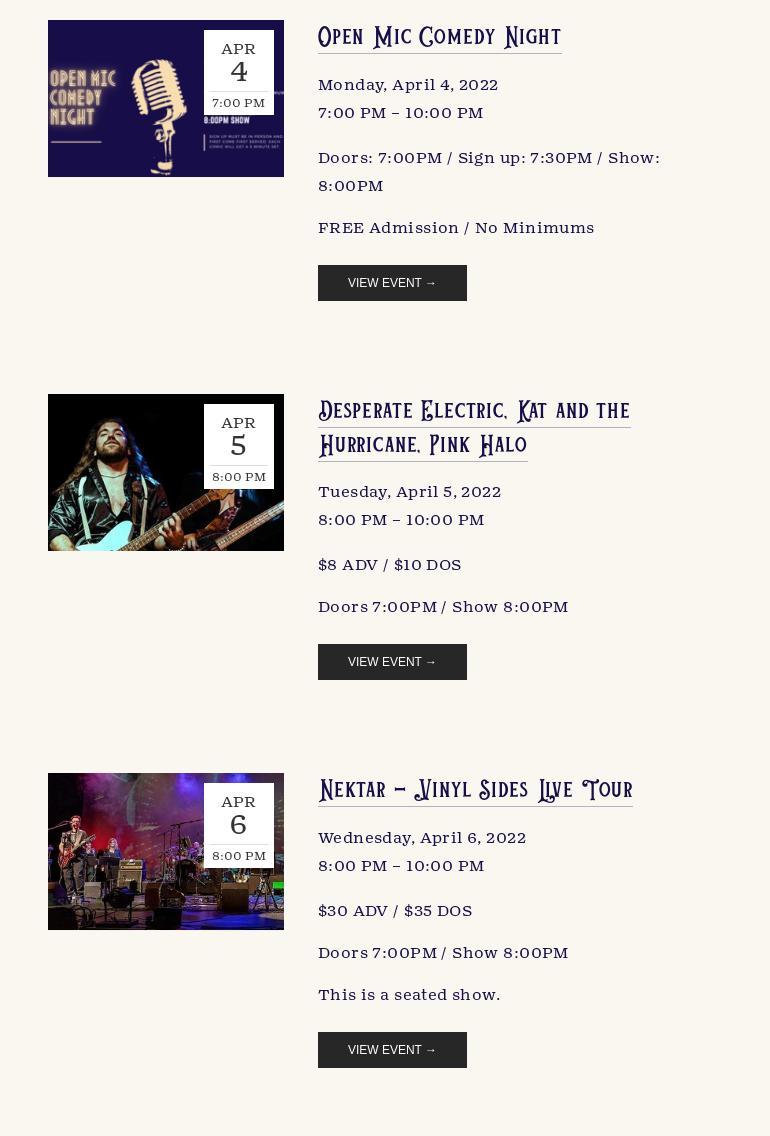
Task: Open the Nektar – Vinyl Sides Live Tour link
Action: tap(475, 790)
